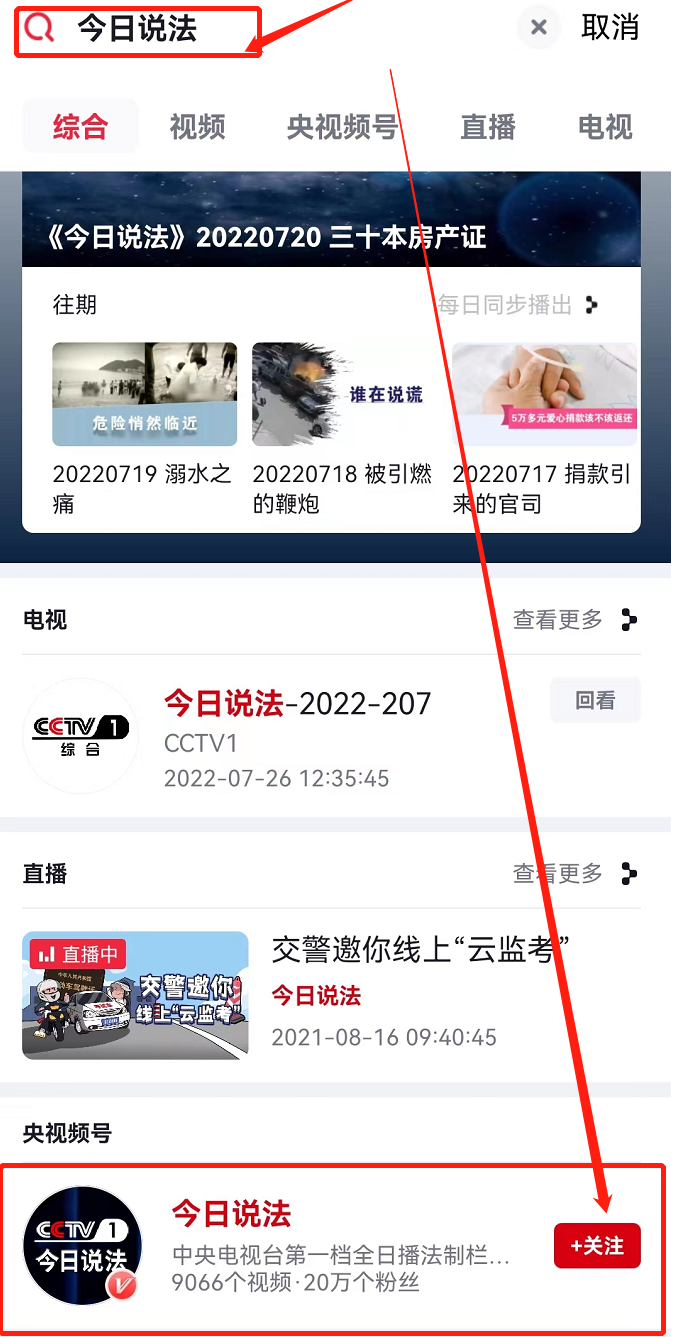The width and height of the screenshot is (678, 1337).
Task: Switch to the 视频 tab
Action: click(x=197, y=127)
